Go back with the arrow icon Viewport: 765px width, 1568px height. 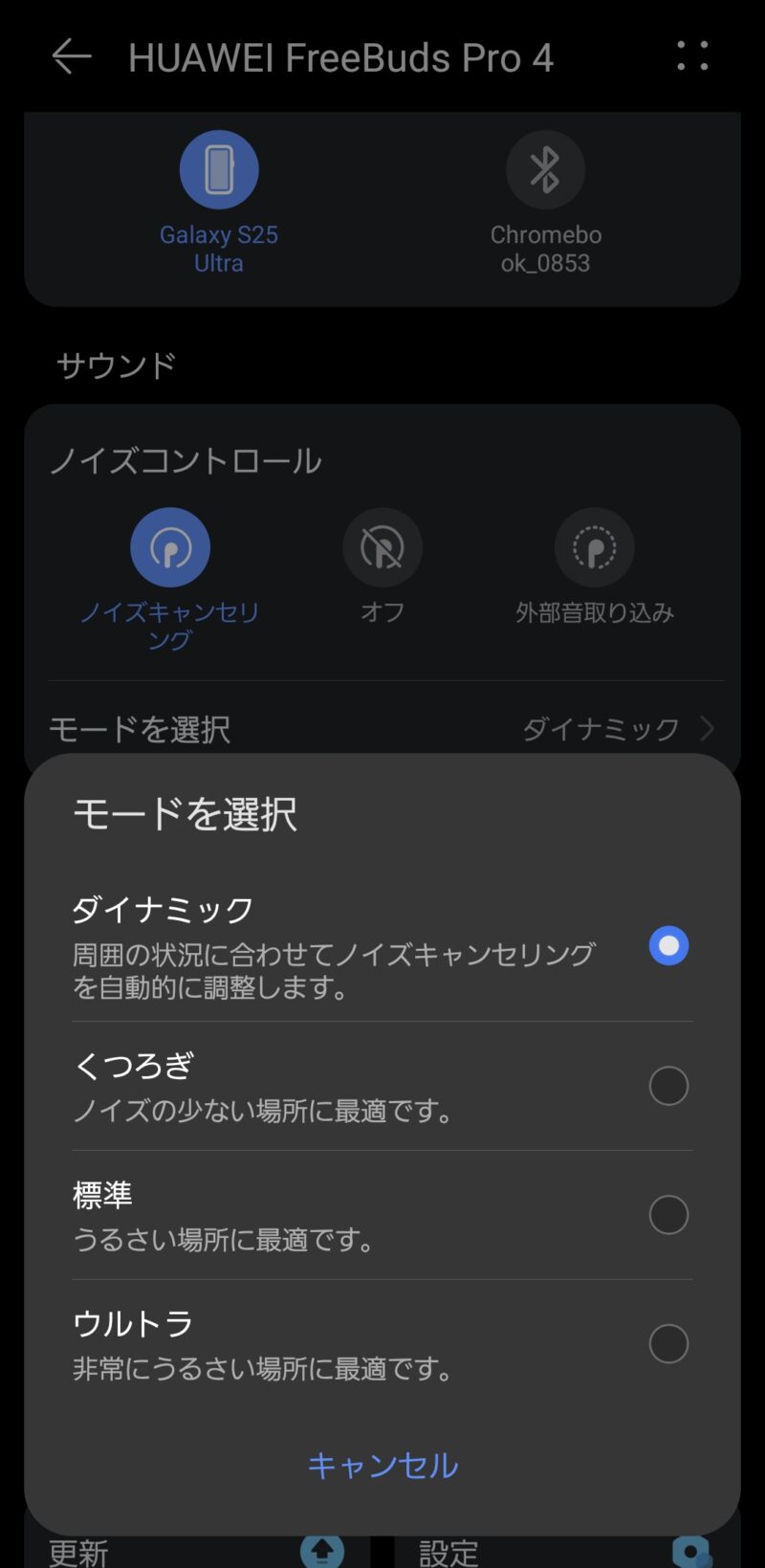pyautogui.click(x=72, y=57)
